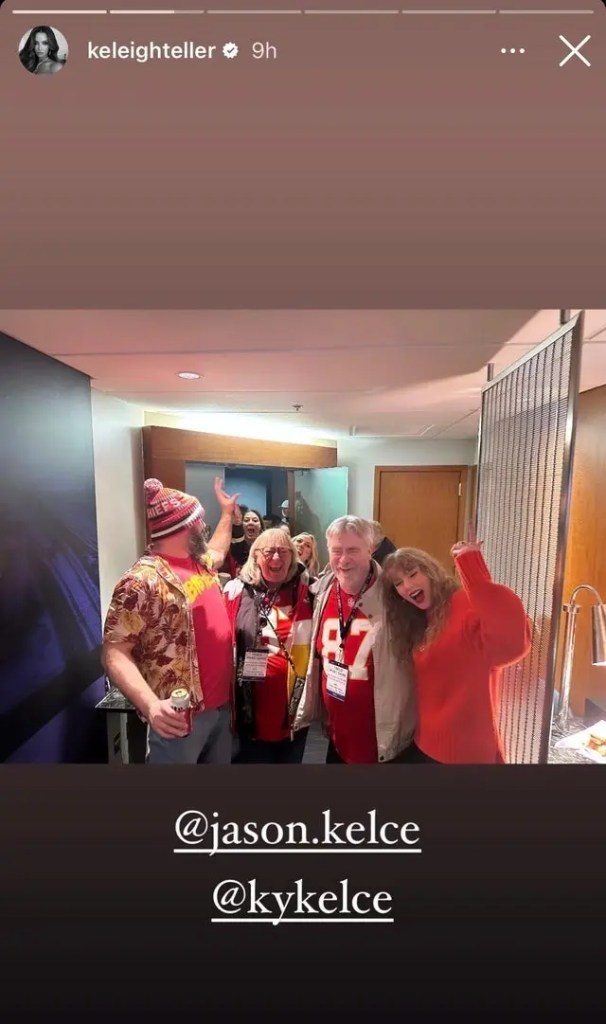The image size is (606, 1024).
Task: Open keleighteller's profile picture
Action: coord(43,50)
